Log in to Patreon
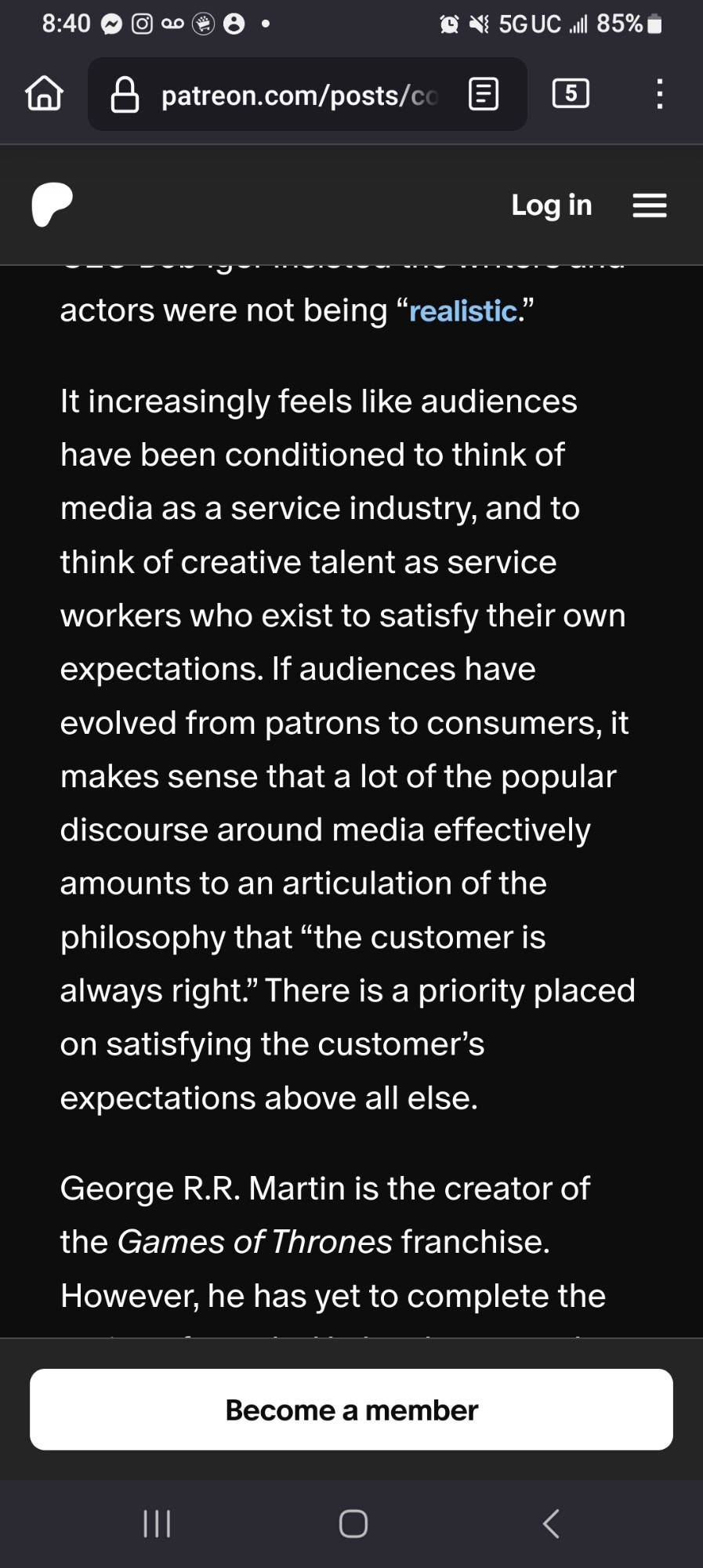This screenshot has width=703, height=1568. [x=551, y=205]
